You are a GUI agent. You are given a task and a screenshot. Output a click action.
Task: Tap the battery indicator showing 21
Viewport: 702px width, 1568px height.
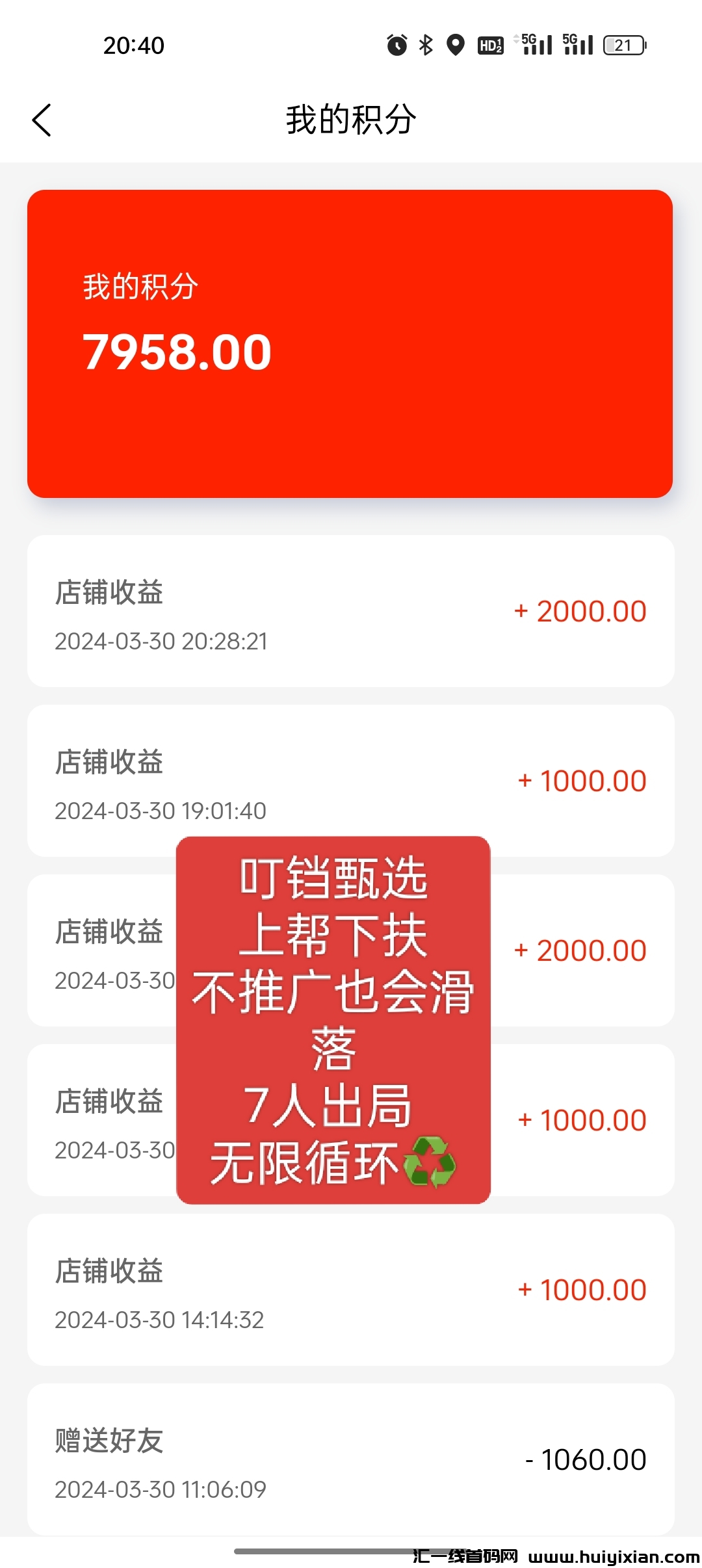click(623, 45)
